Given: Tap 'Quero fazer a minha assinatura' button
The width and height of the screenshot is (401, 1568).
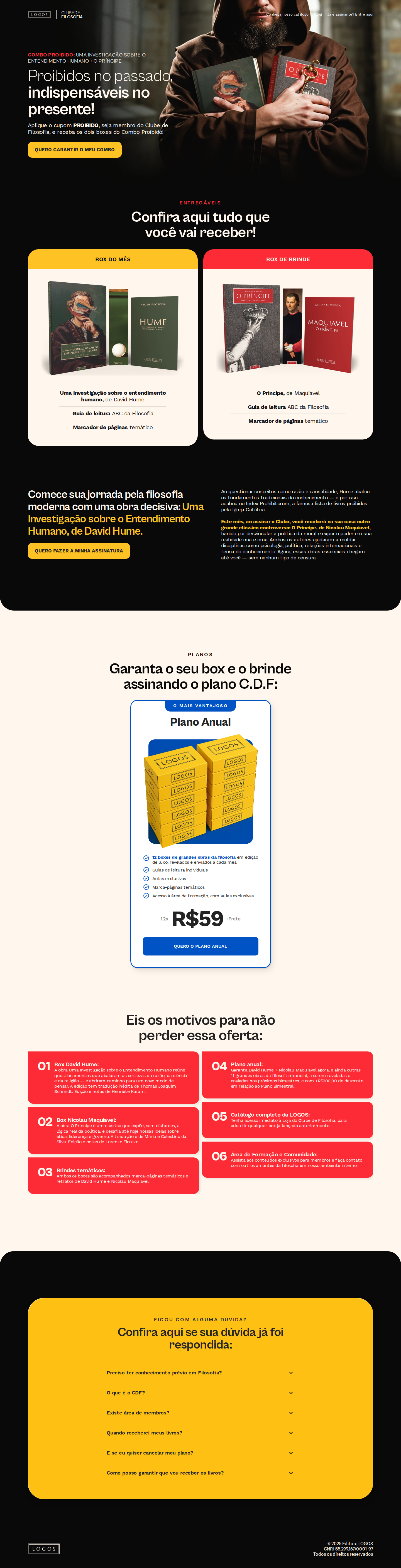Looking at the screenshot, I should pos(79,551).
